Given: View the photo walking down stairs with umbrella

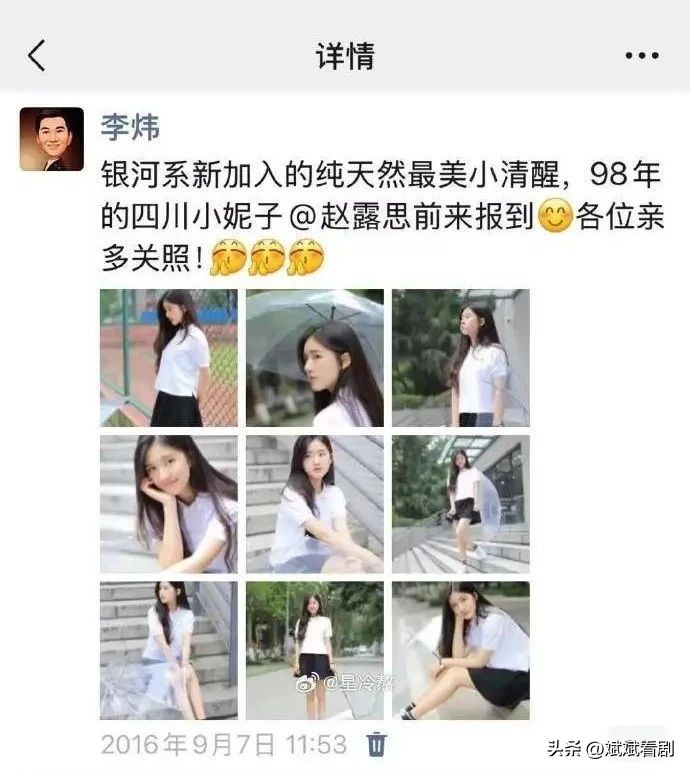Looking at the screenshot, I should 460,504.
